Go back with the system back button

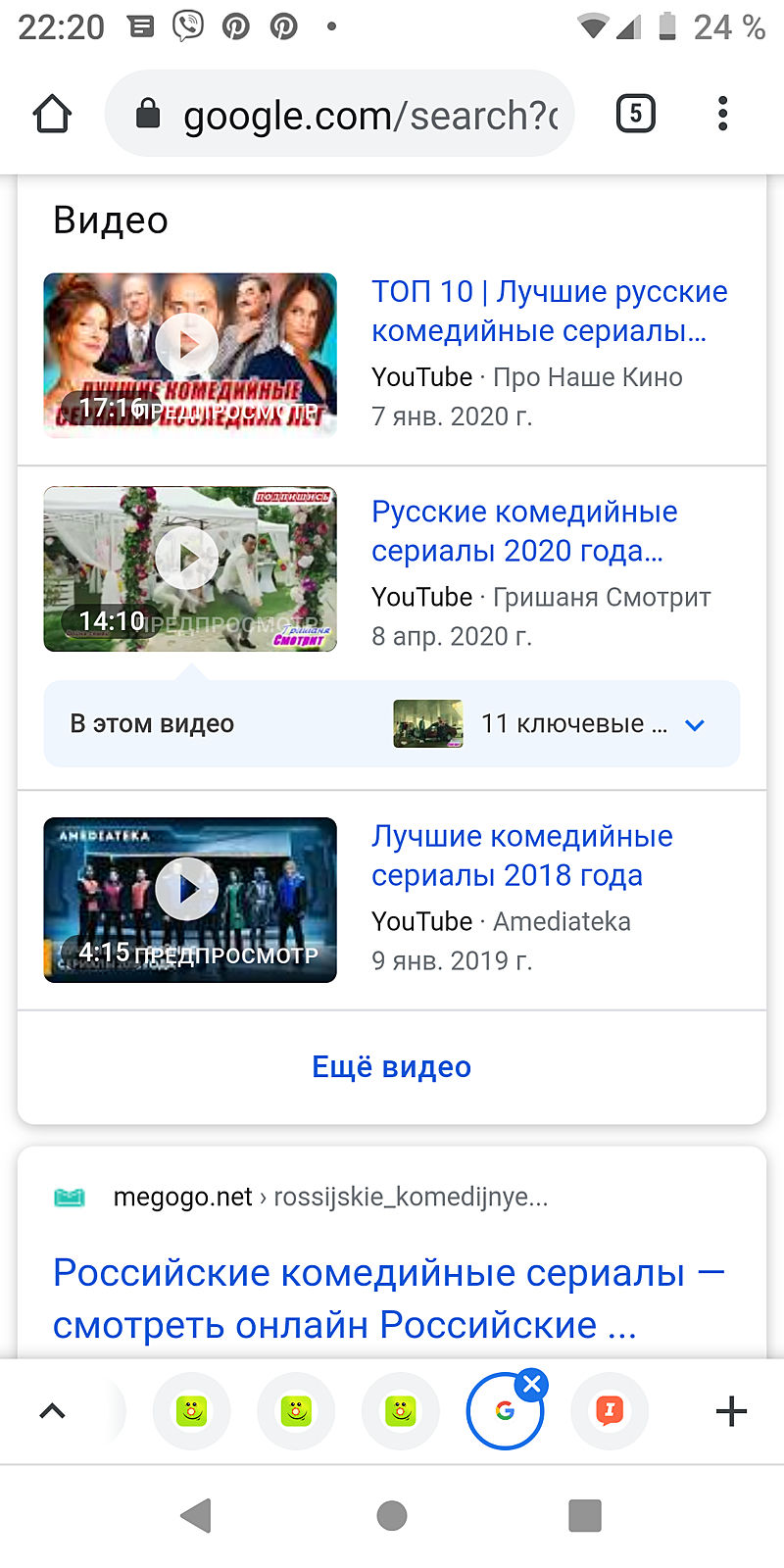[x=197, y=1515]
